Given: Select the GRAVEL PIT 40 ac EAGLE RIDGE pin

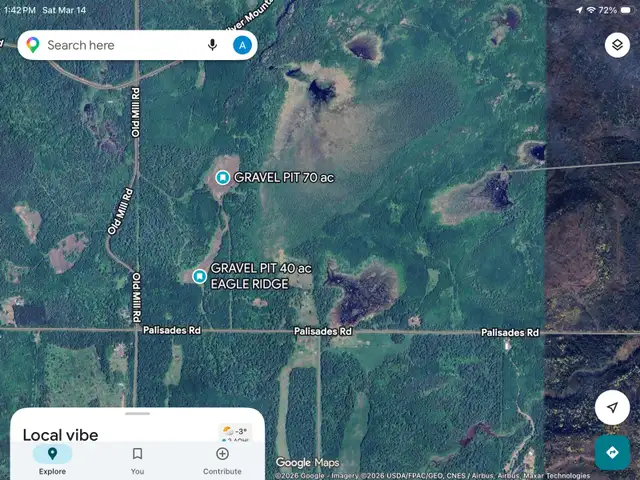Looking at the screenshot, I should [200, 276].
